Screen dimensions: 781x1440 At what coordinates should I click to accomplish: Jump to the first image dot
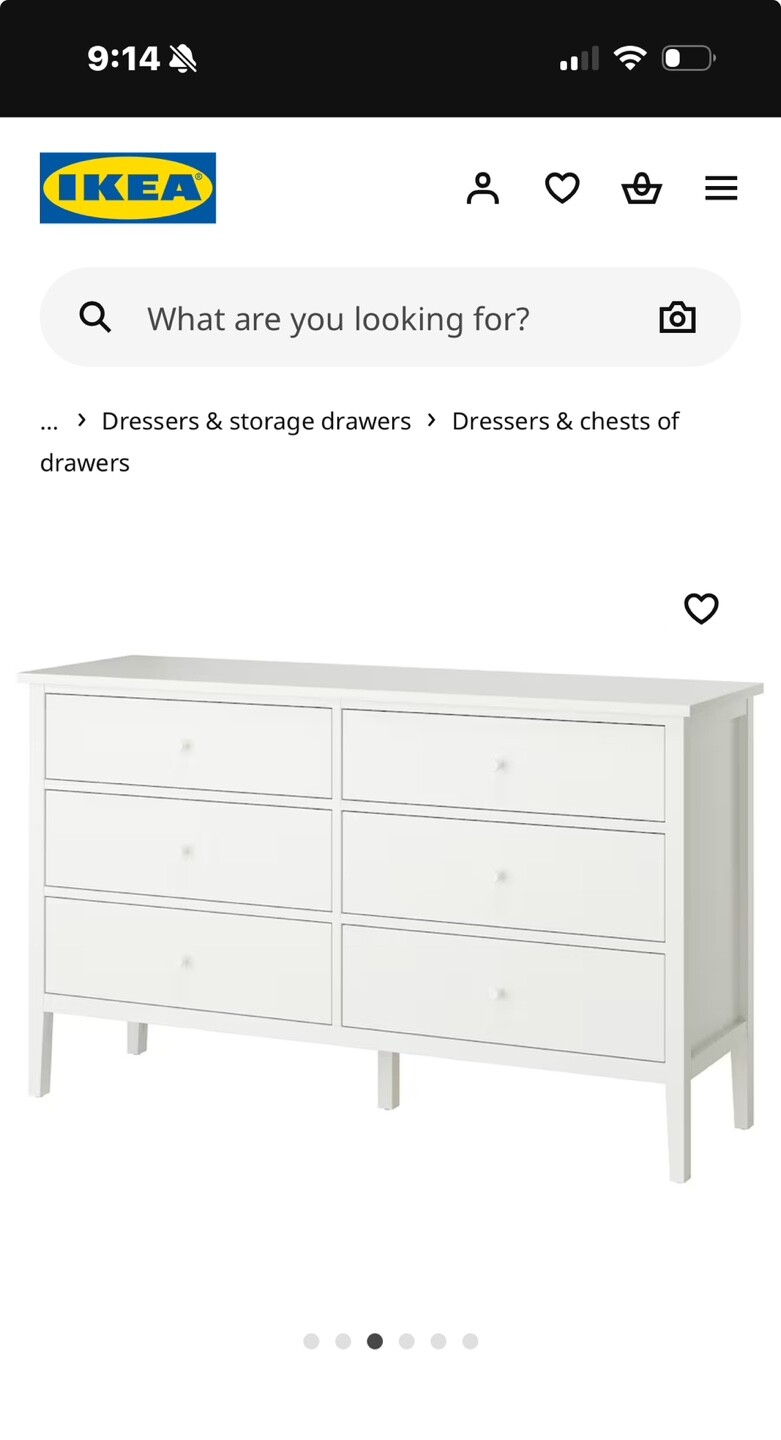pos(311,1341)
